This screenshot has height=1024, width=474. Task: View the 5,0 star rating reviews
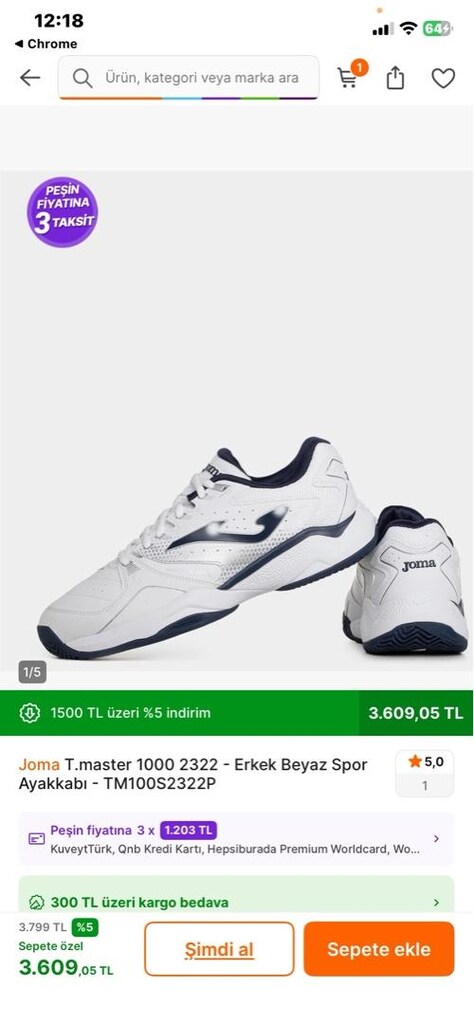[424, 773]
